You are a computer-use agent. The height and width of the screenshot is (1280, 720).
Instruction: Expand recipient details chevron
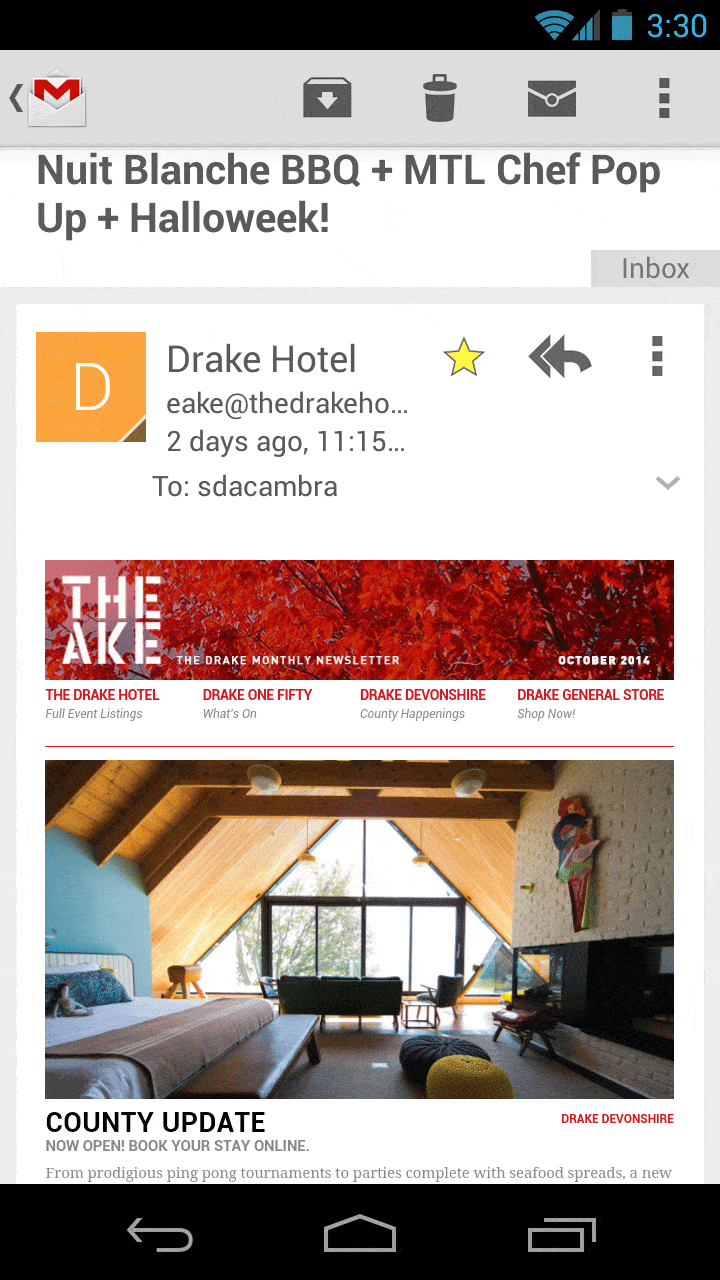[x=668, y=484]
